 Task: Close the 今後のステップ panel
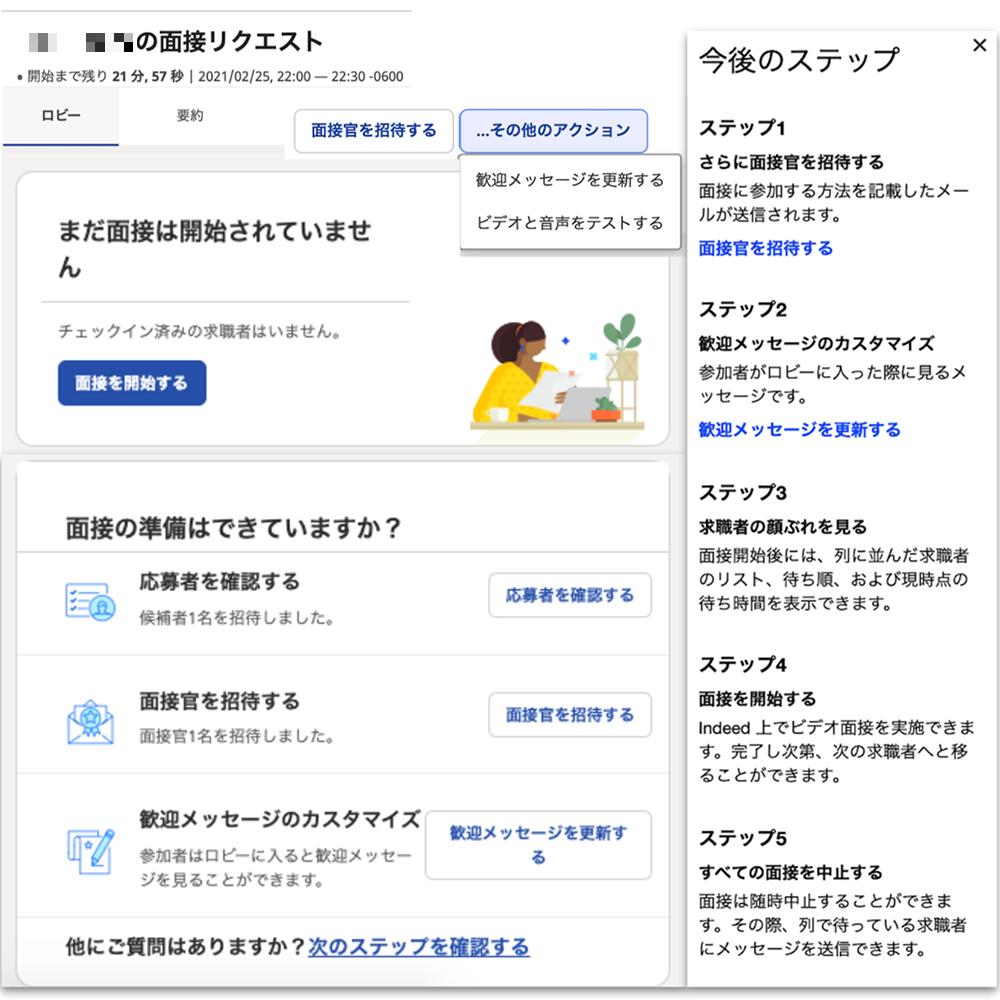click(x=979, y=46)
